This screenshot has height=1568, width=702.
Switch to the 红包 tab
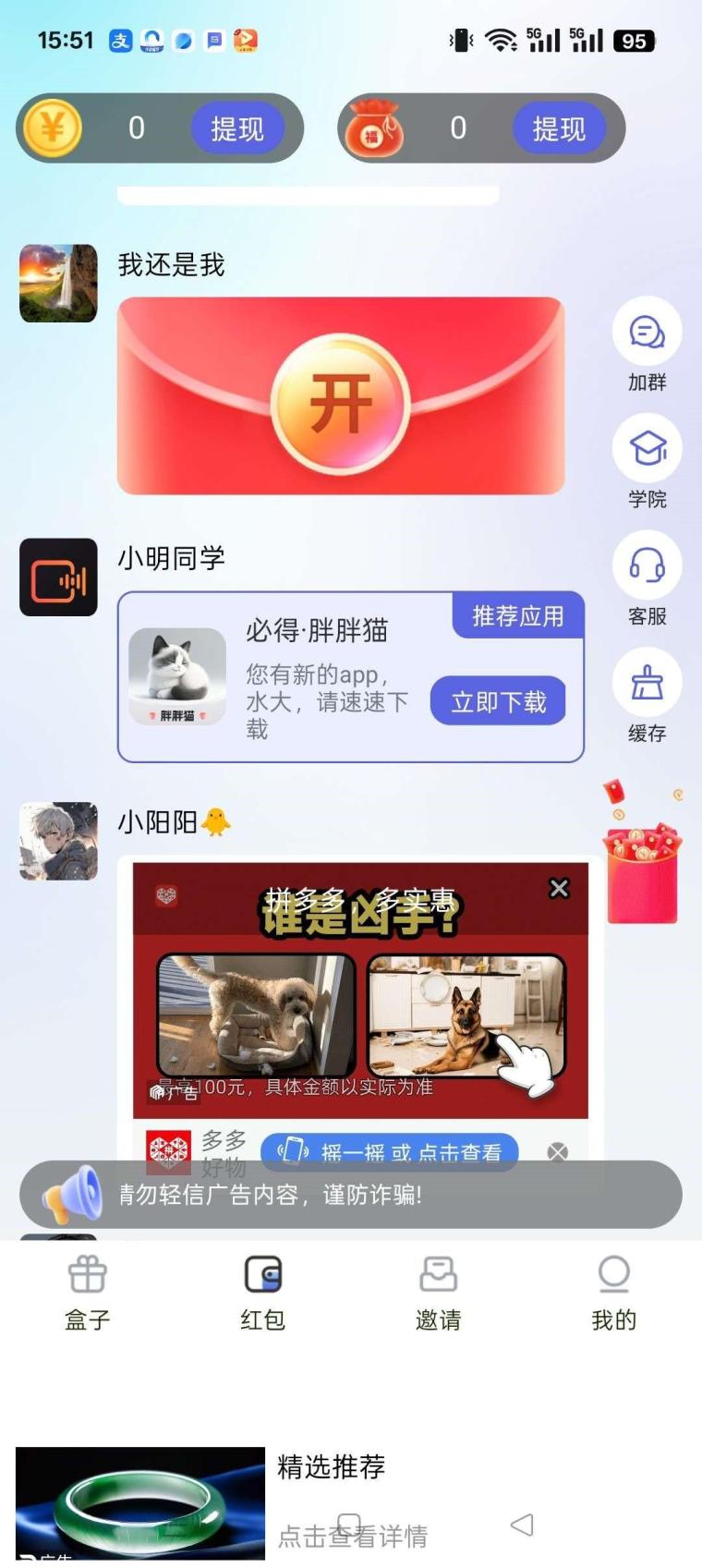(263, 1292)
